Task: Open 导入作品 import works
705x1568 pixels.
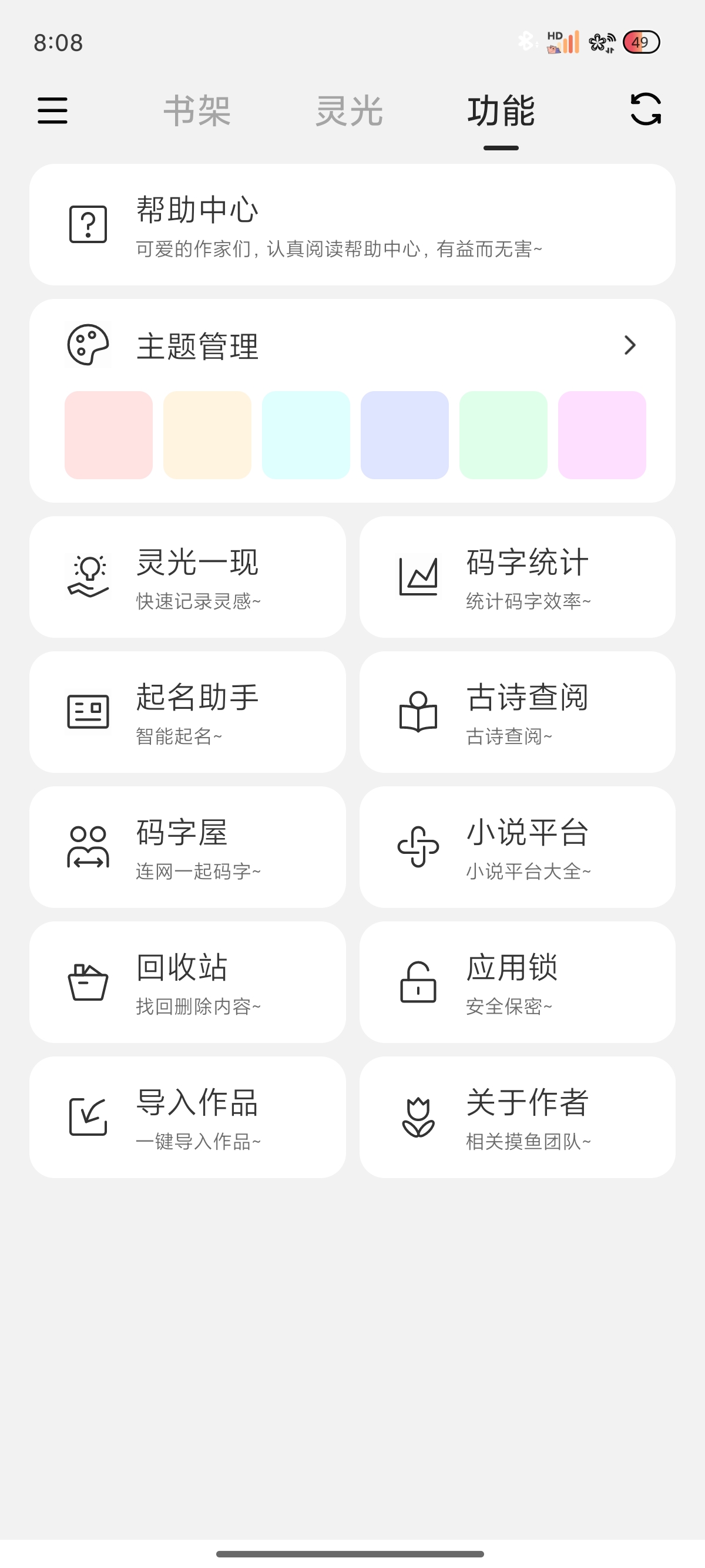Action: click(187, 1118)
